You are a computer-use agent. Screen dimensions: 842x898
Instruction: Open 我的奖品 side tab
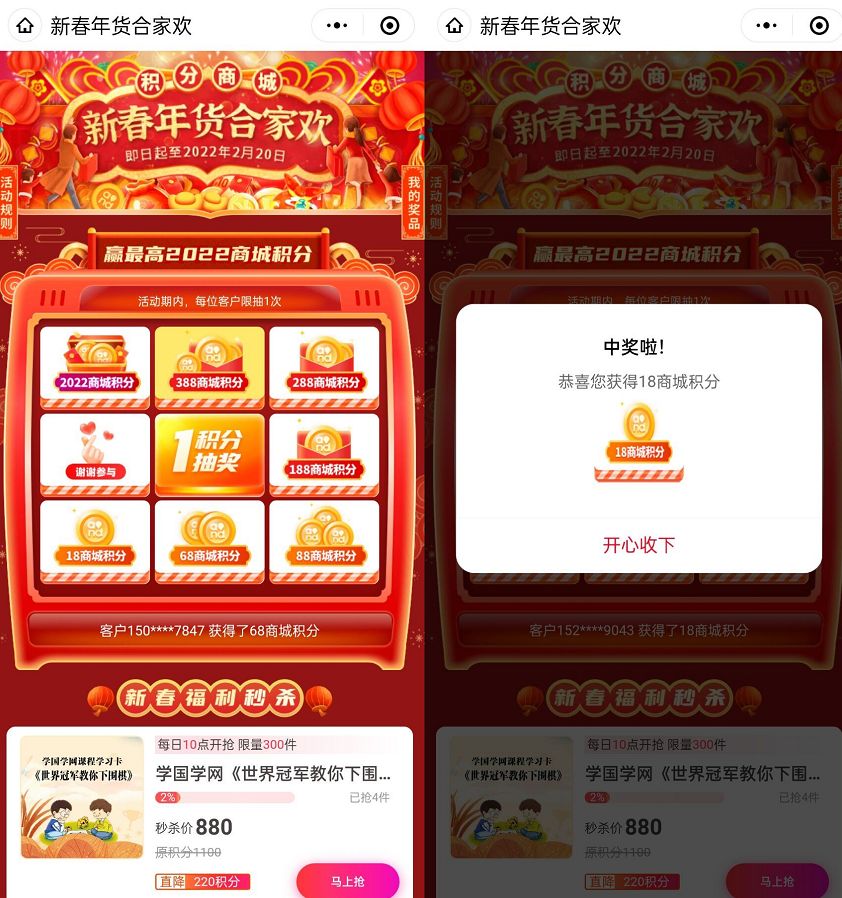[x=413, y=202]
